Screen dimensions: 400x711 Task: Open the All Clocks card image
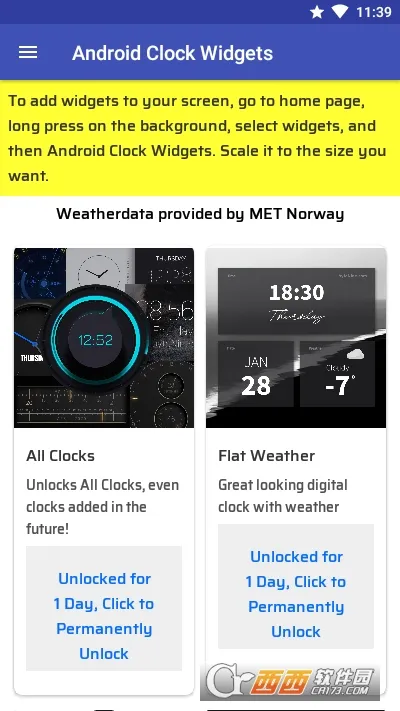tap(104, 337)
